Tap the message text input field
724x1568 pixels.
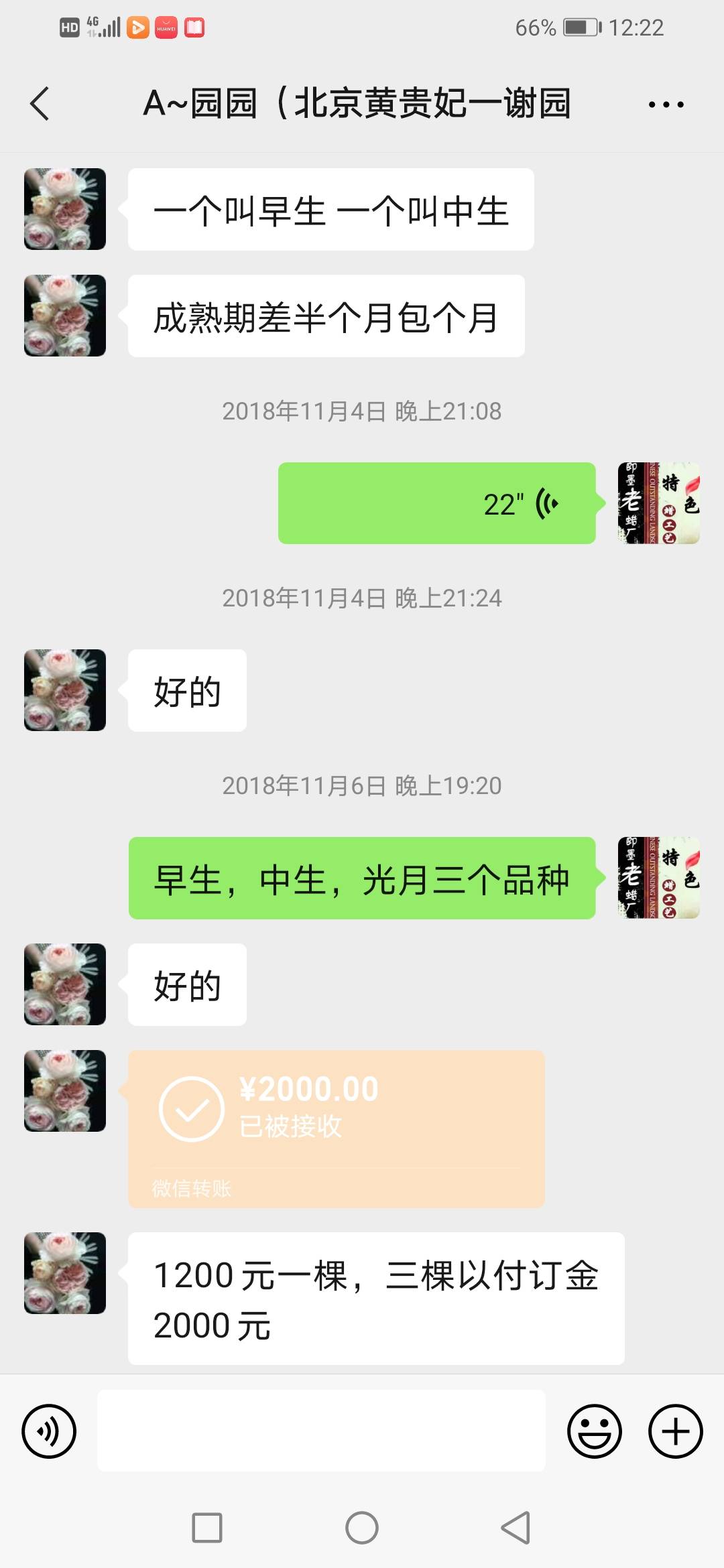tap(321, 1431)
